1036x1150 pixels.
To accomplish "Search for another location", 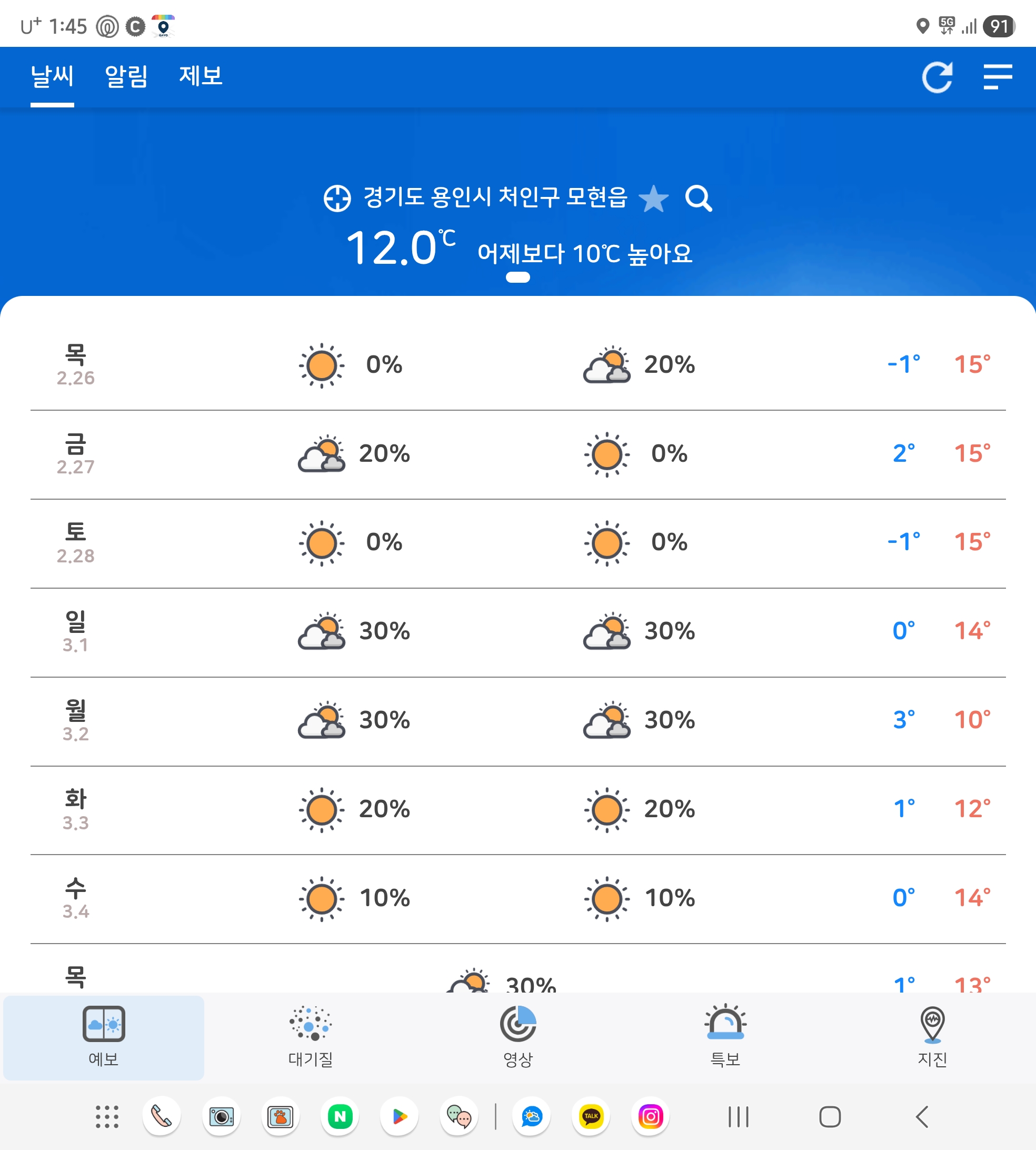I will coord(699,199).
